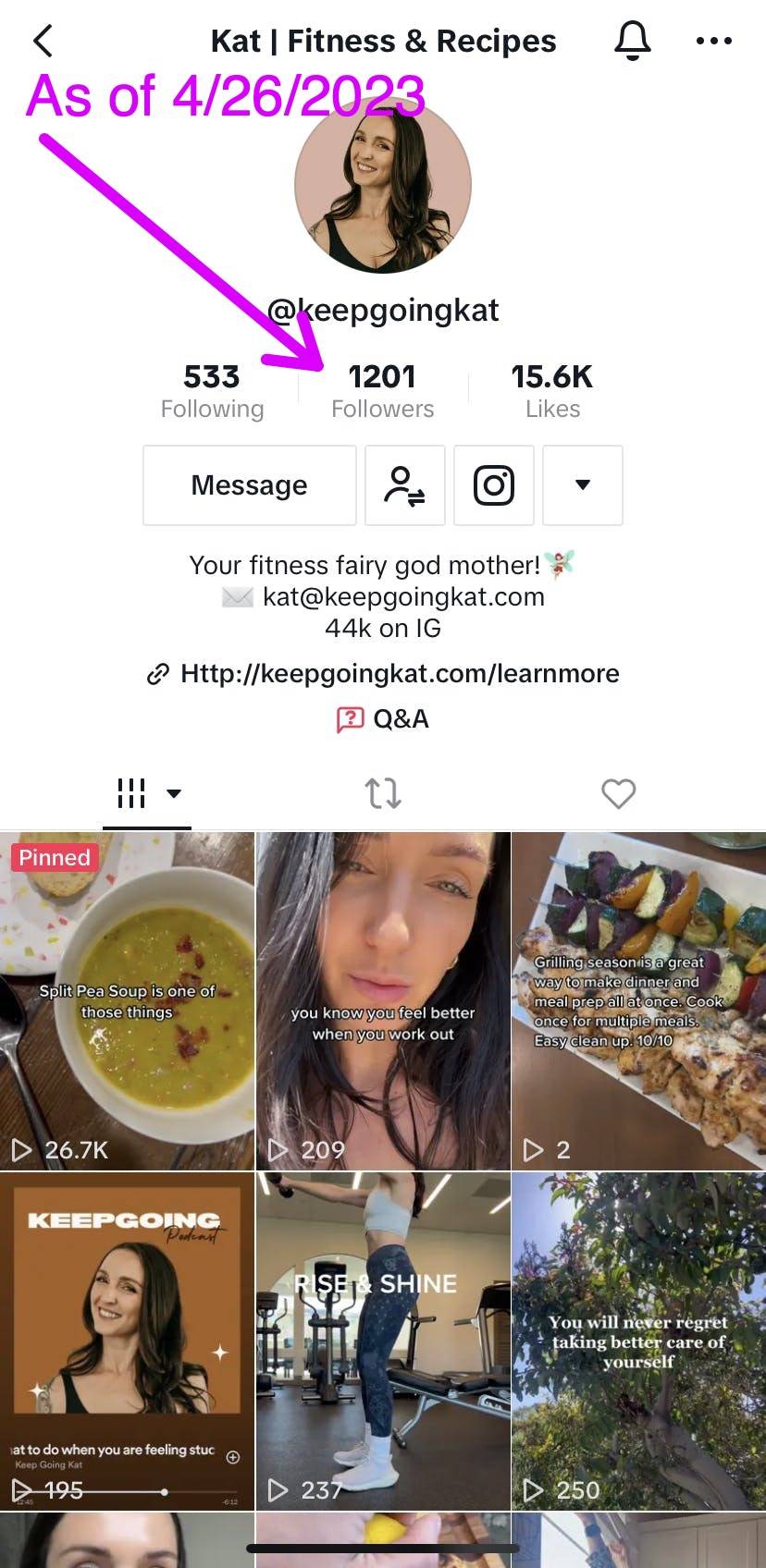Switch to the reposts tab
Screen dimensions: 766x1568
[382, 793]
